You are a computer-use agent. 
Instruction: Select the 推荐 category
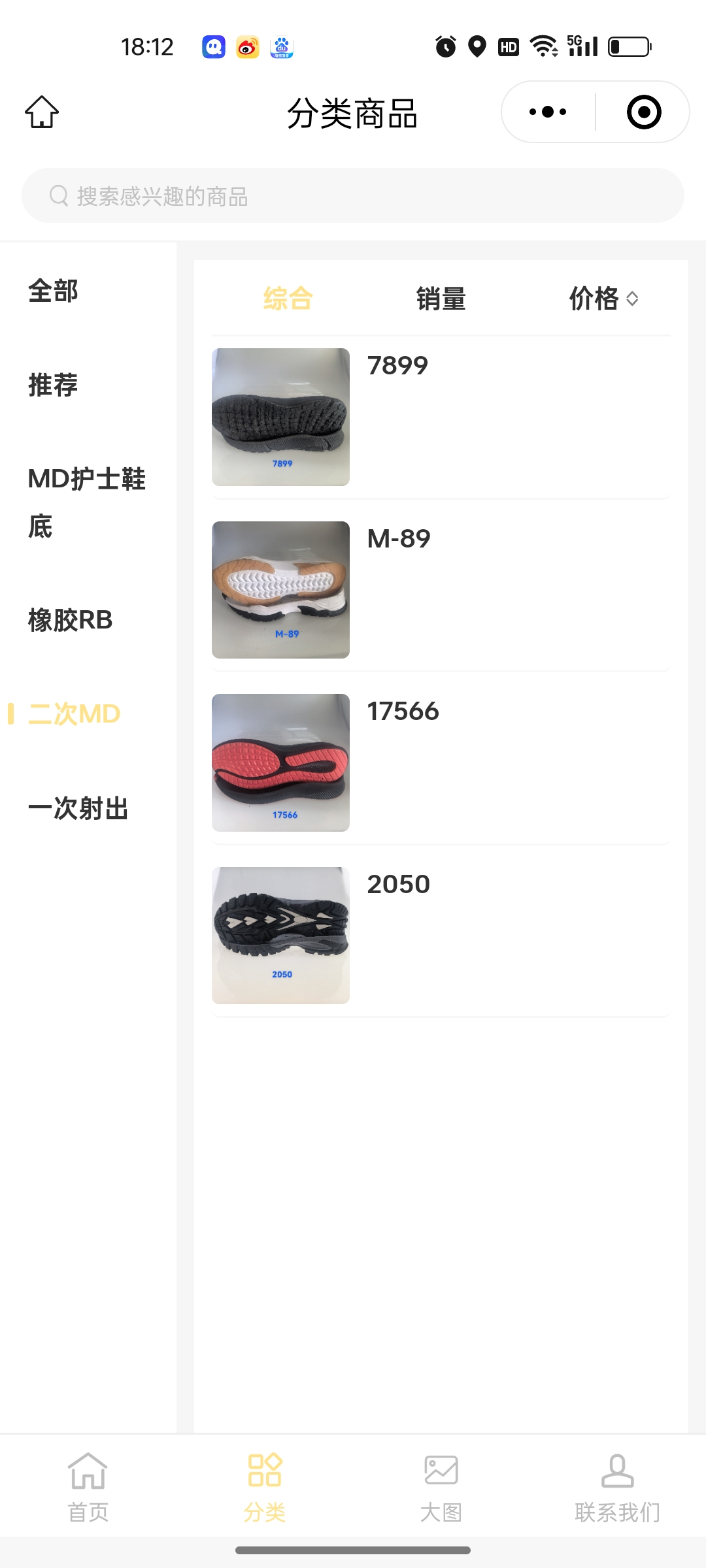pyautogui.click(x=54, y=385)
